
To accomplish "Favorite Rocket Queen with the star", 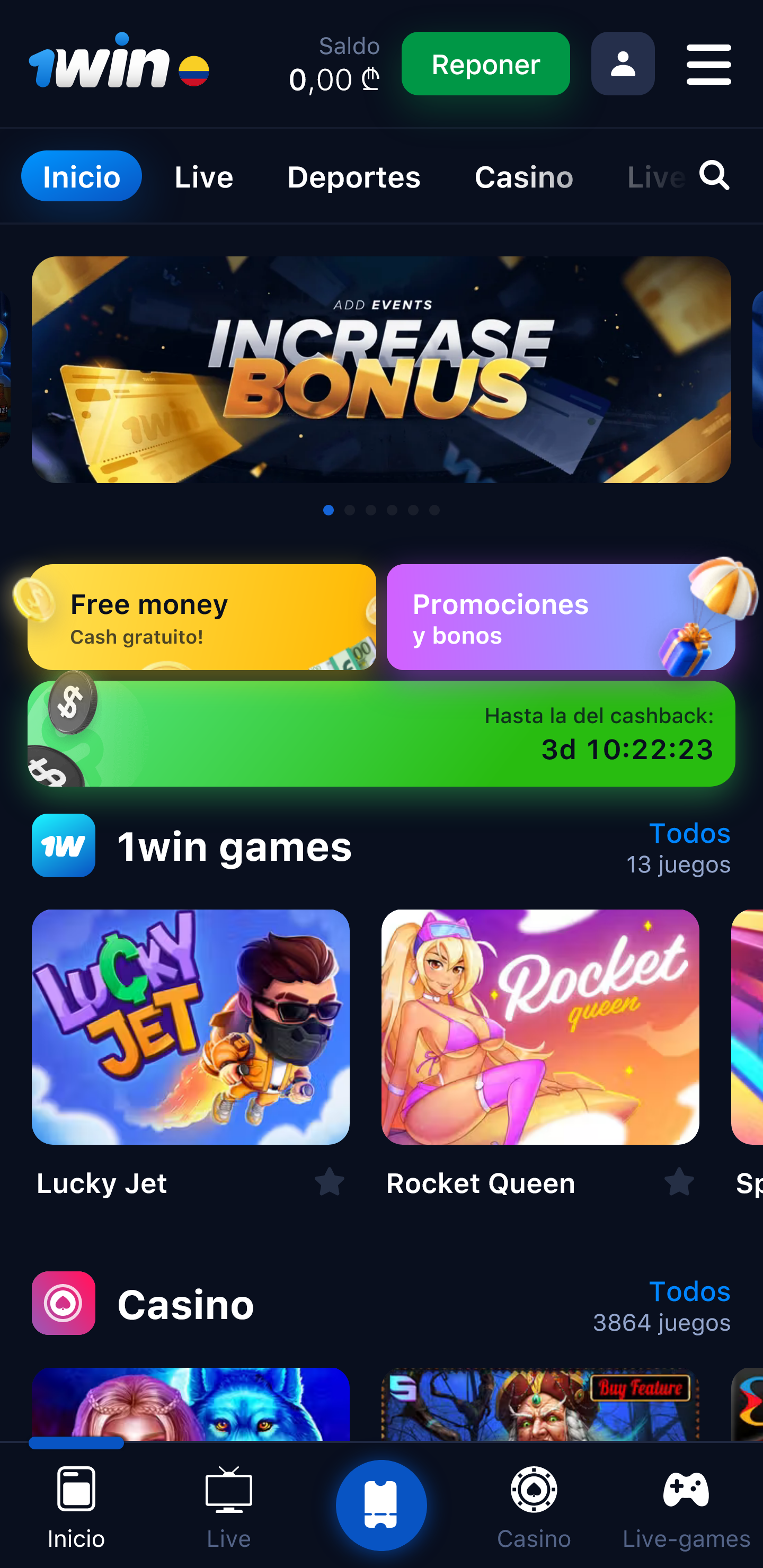I will [x=679, y=1182].
